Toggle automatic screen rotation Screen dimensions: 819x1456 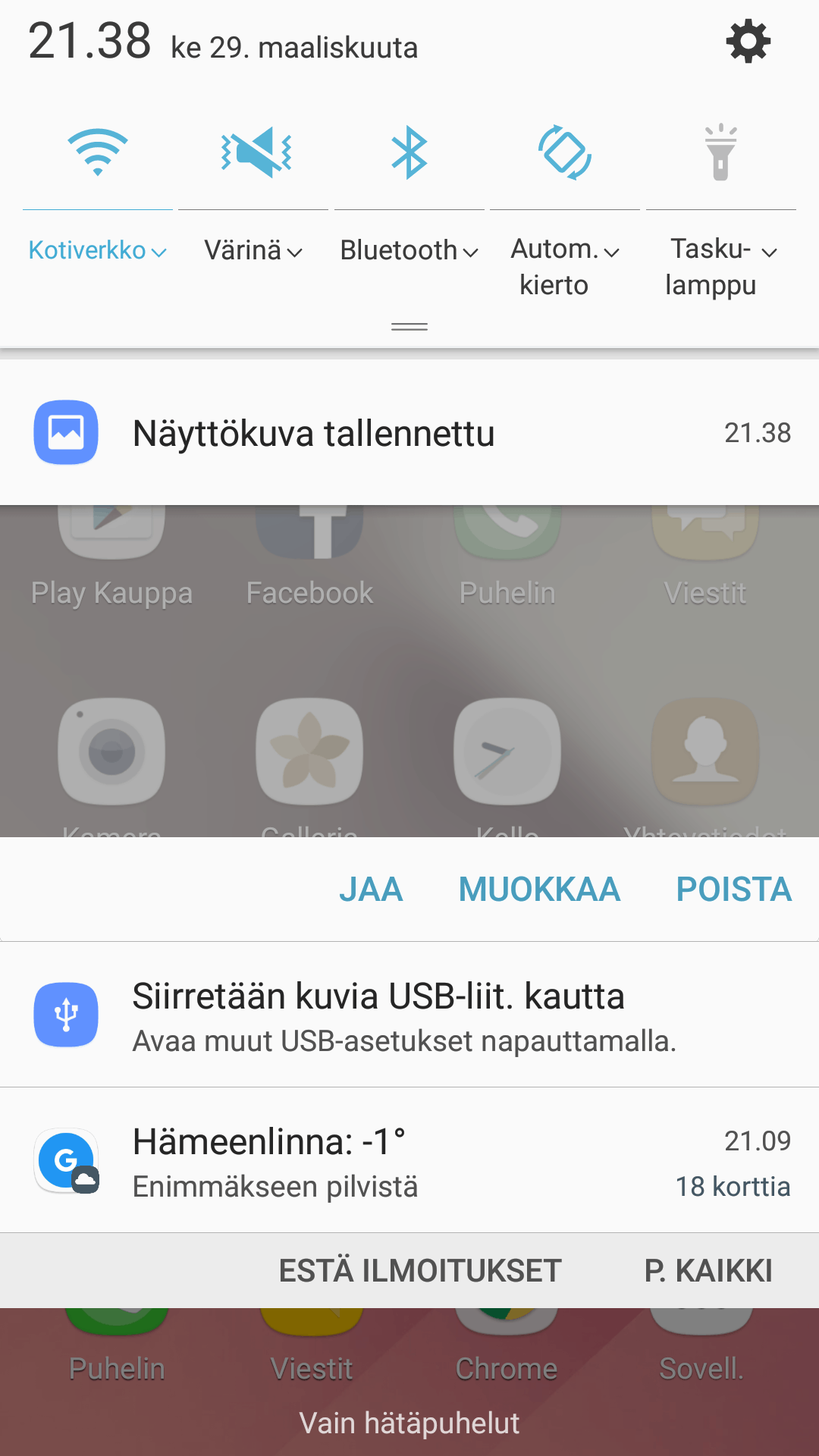pyautogui.click(x=565, y=152)
